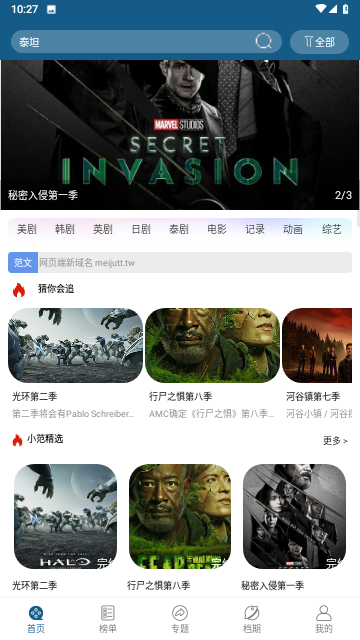Select the 英剧 category
The height and width of the screenshot is (640, 360).
(x=102, y=229)
